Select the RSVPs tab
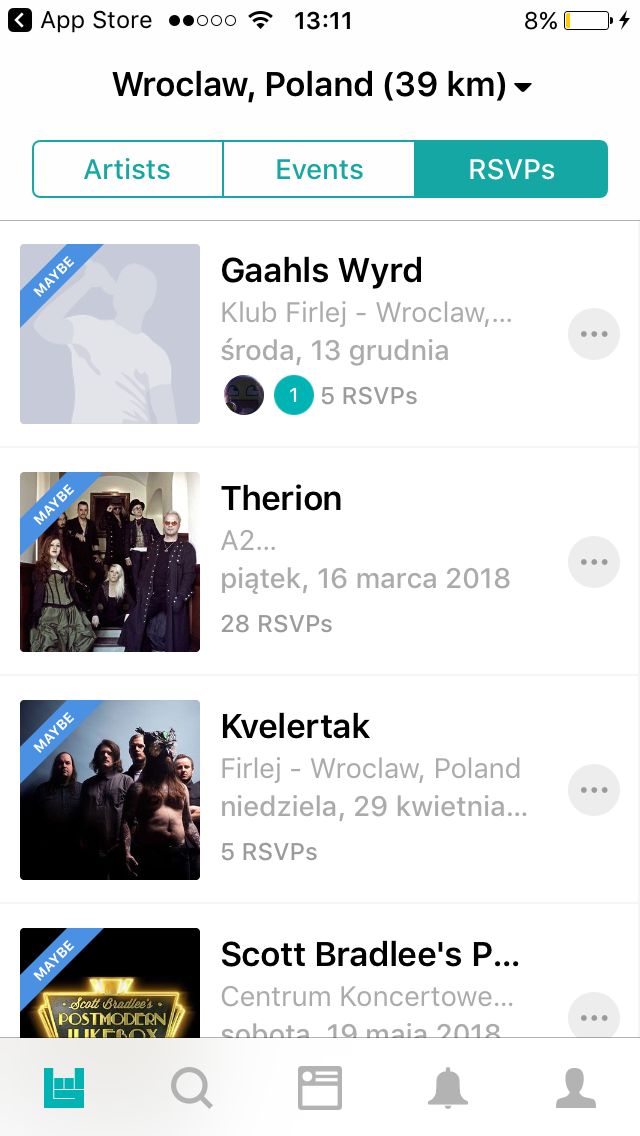The height and width of the screenshot is (1136, 640). click(x=511, y=169)
